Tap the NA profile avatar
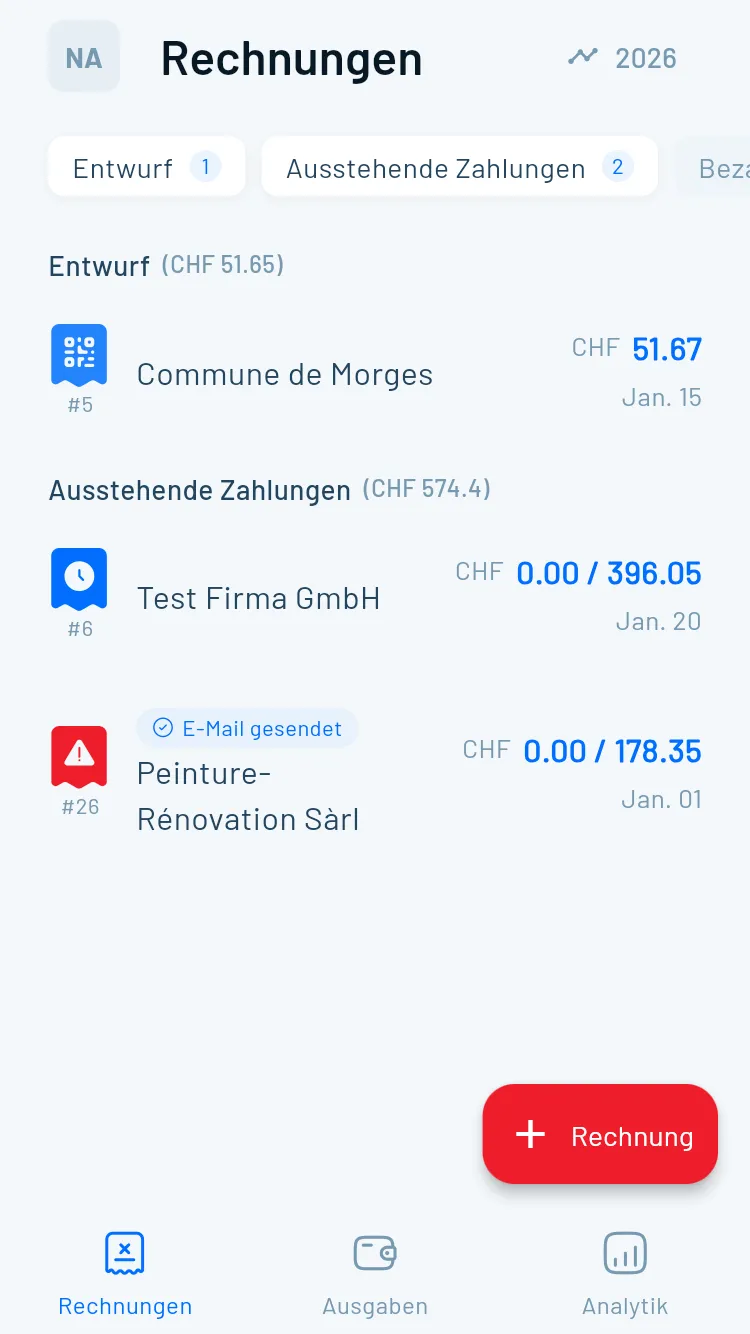 click(83, 56)
